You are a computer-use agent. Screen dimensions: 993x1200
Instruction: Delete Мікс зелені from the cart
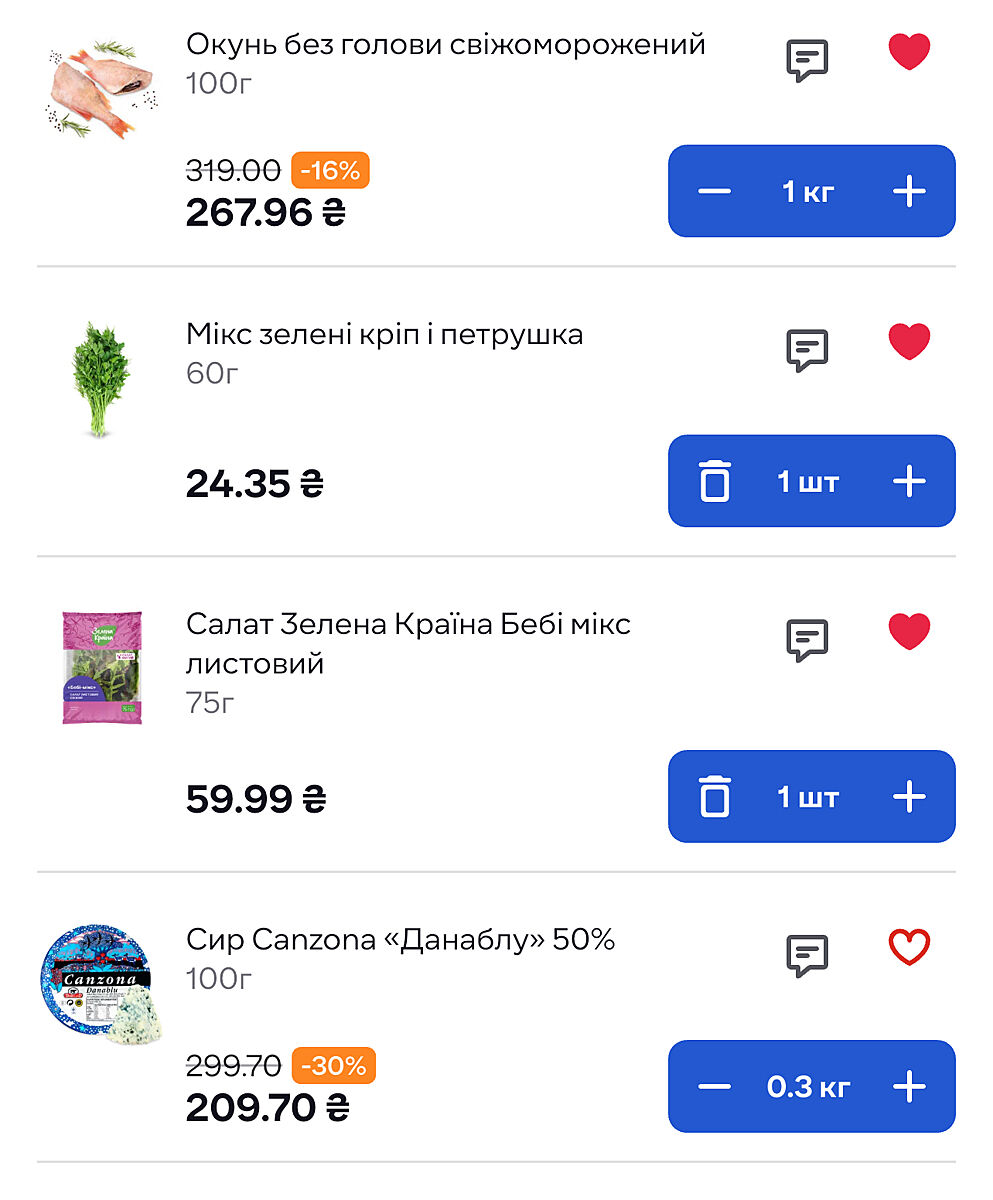coord(714,482)
